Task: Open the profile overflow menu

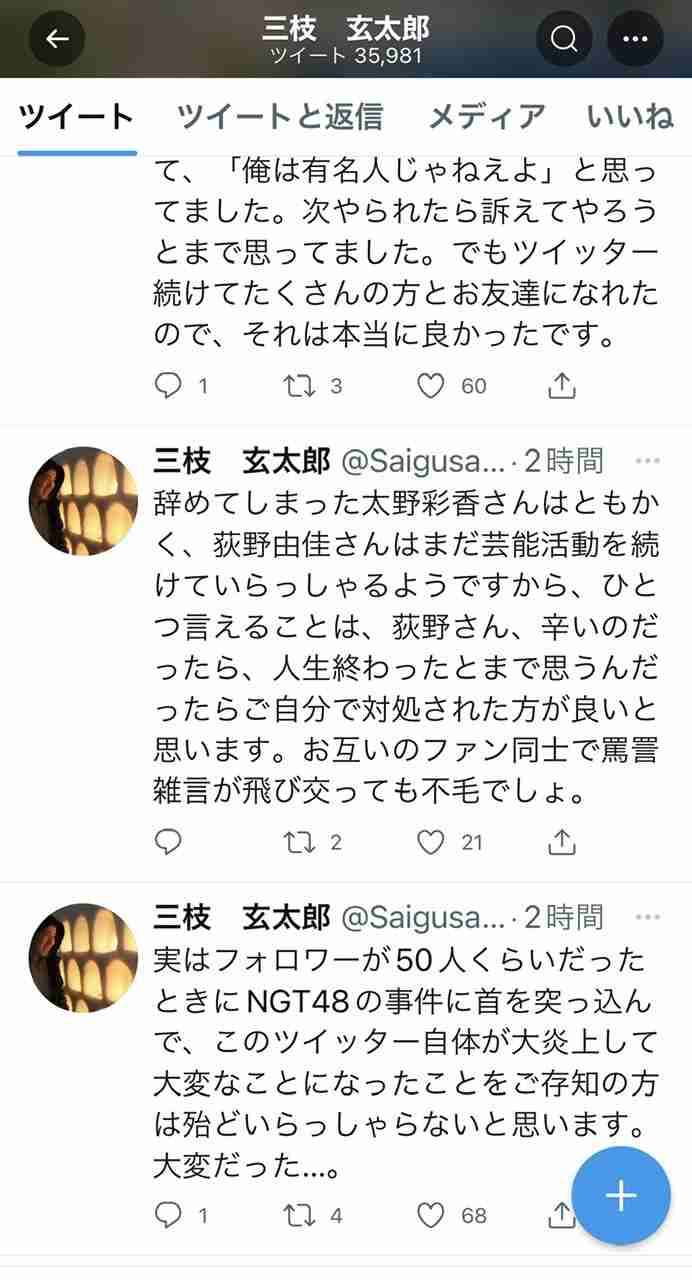Action: pyautogui.click(x=635, y=39)
